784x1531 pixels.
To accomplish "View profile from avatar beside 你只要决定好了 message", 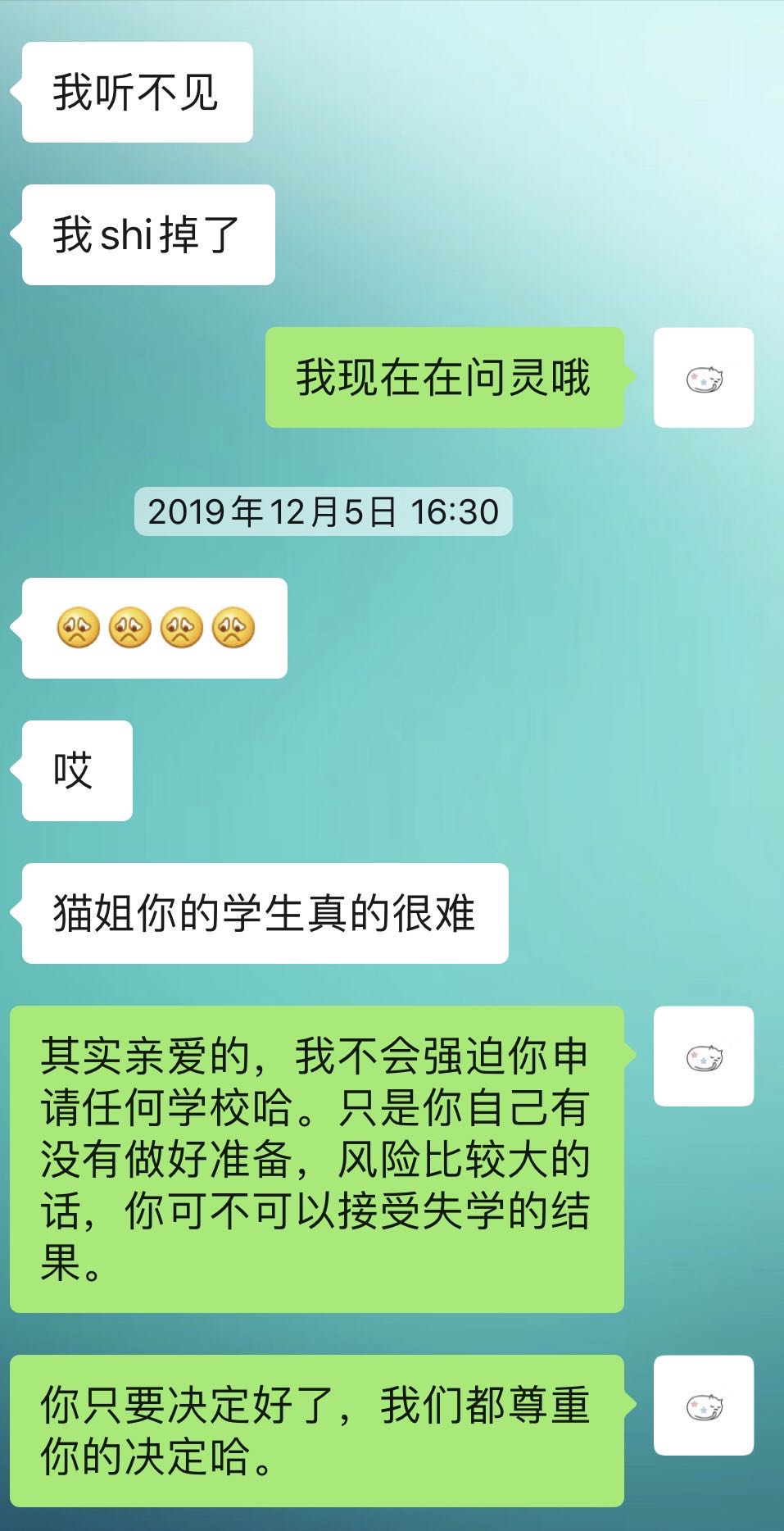I will pos(703,1406).
